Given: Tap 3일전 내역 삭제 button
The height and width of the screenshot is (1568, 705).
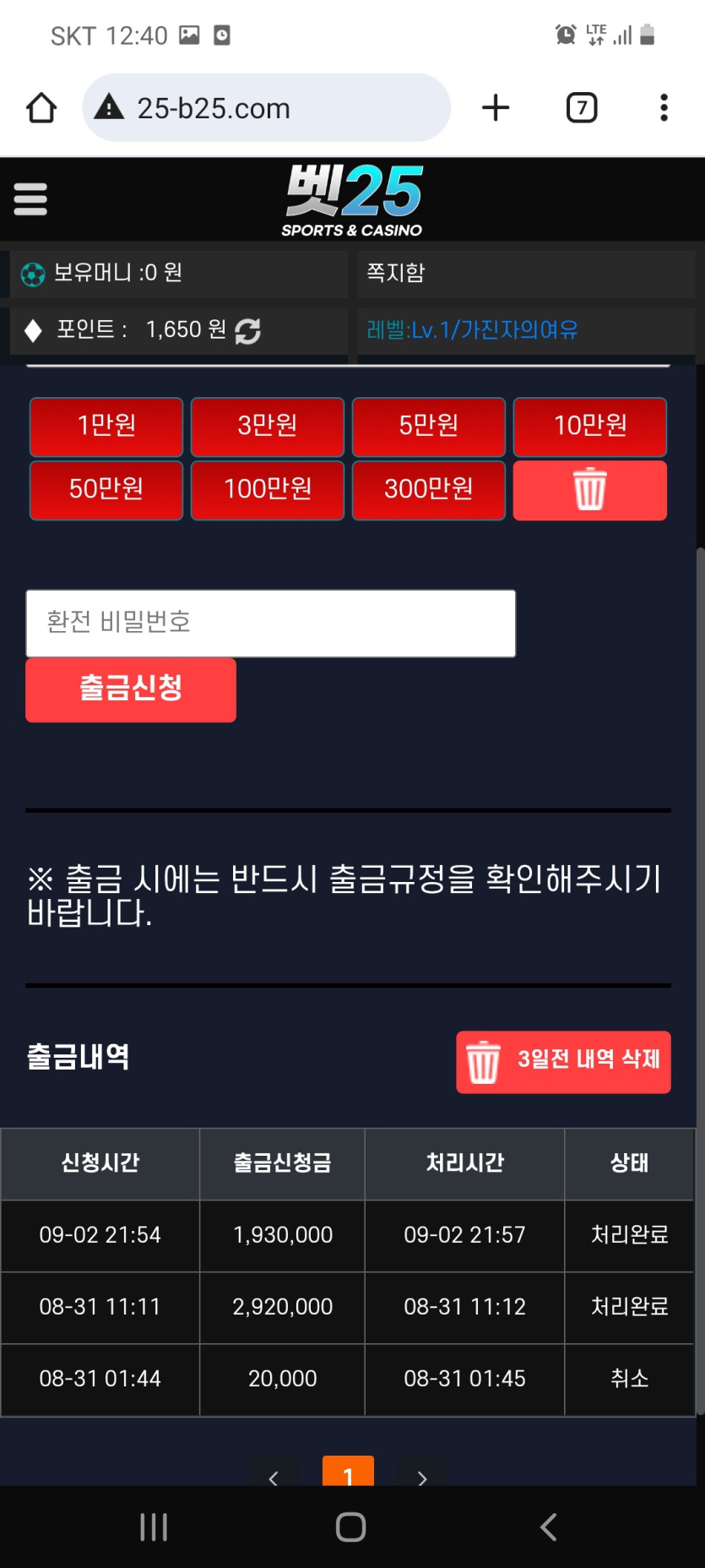Looking at the screenshot, I should pos(563,1061).
